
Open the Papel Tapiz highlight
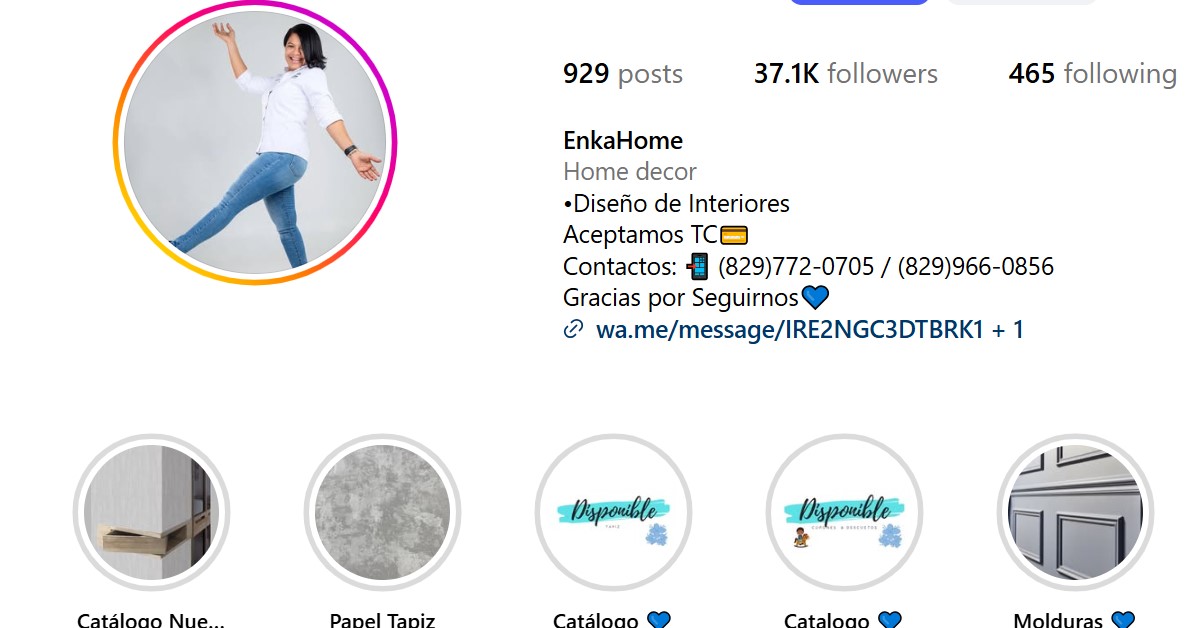tap(382, 512)
